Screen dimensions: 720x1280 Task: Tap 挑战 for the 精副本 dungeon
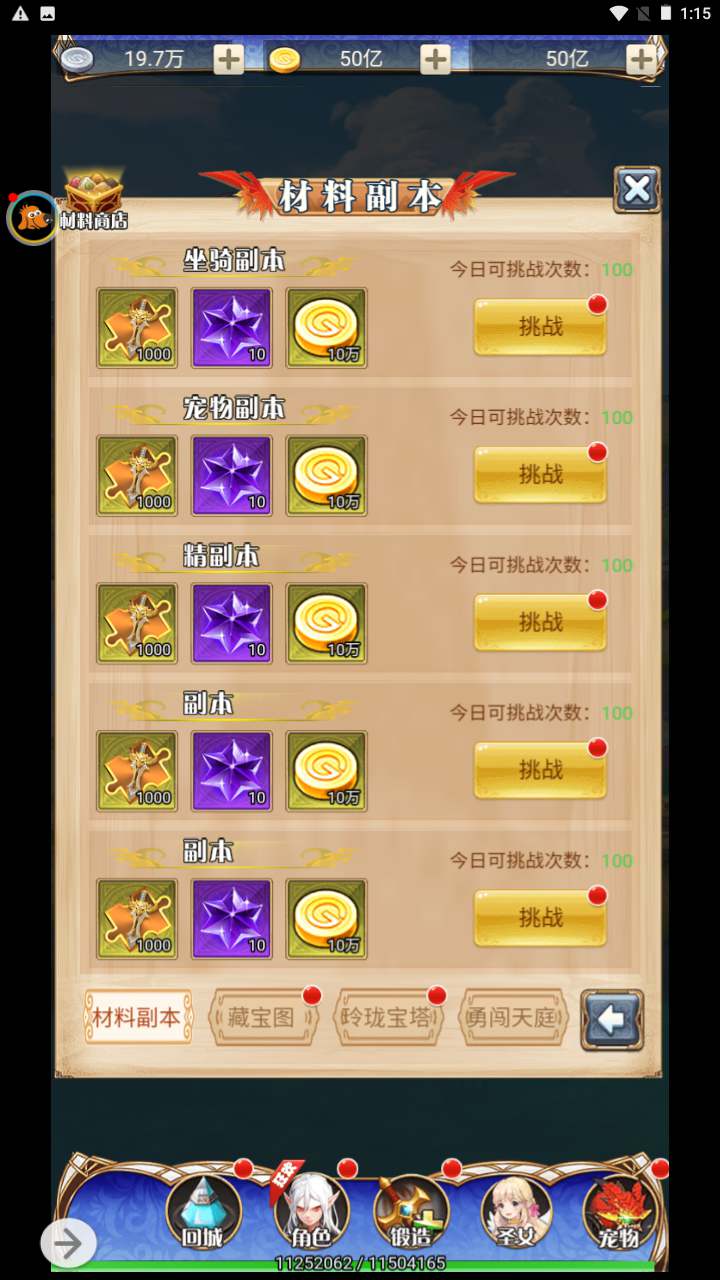click(x=540, y=622)
